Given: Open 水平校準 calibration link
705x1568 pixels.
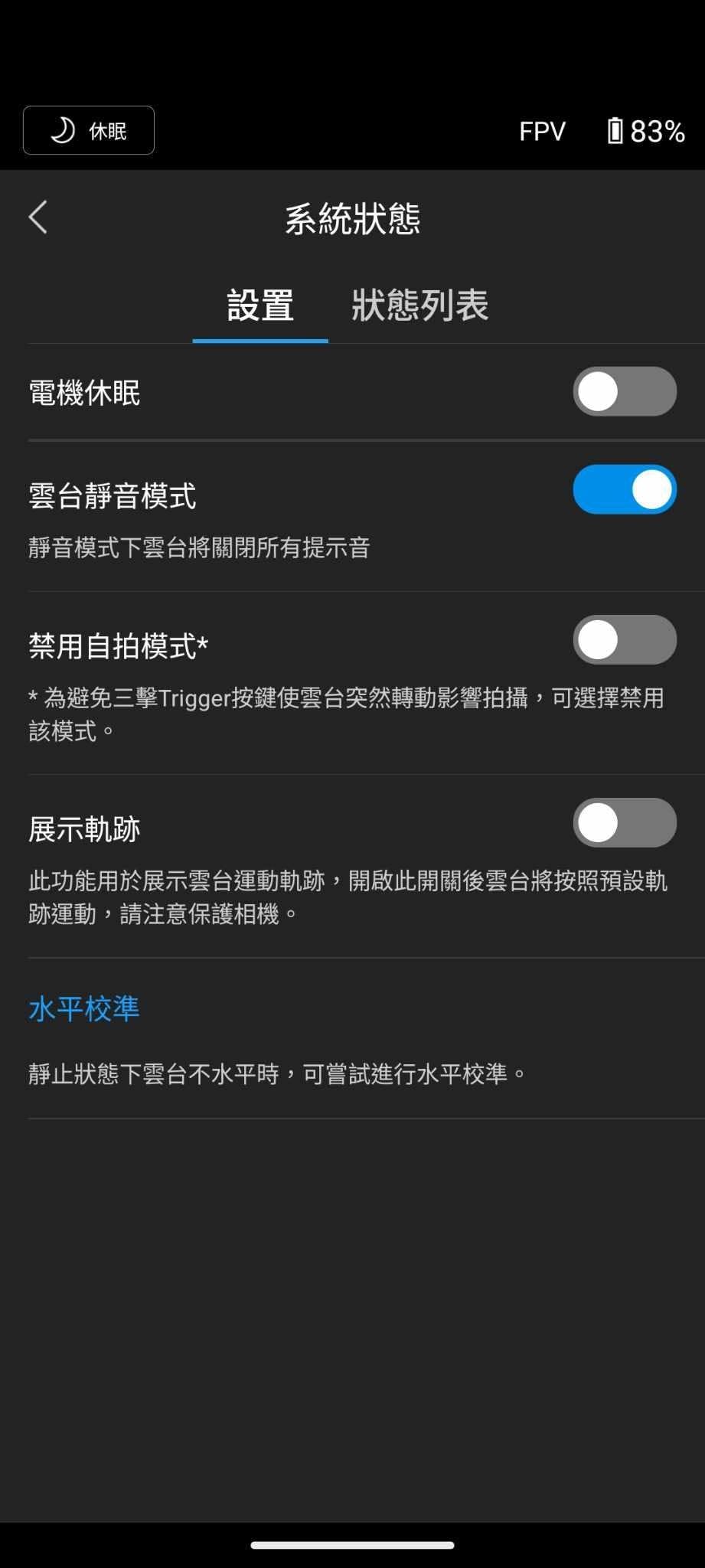Looking at the screenshot, I should click(84, 1008).
